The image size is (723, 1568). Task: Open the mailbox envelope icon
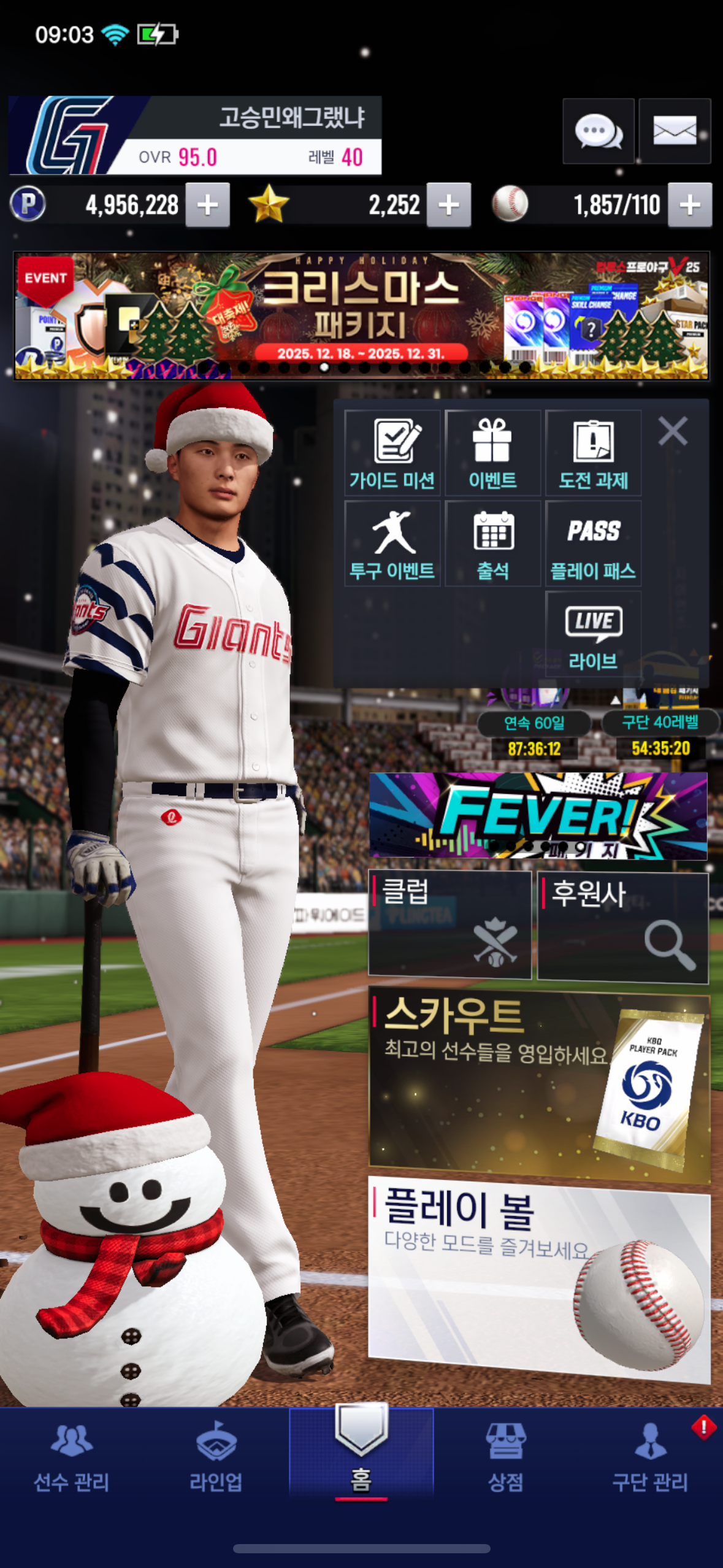675,131
